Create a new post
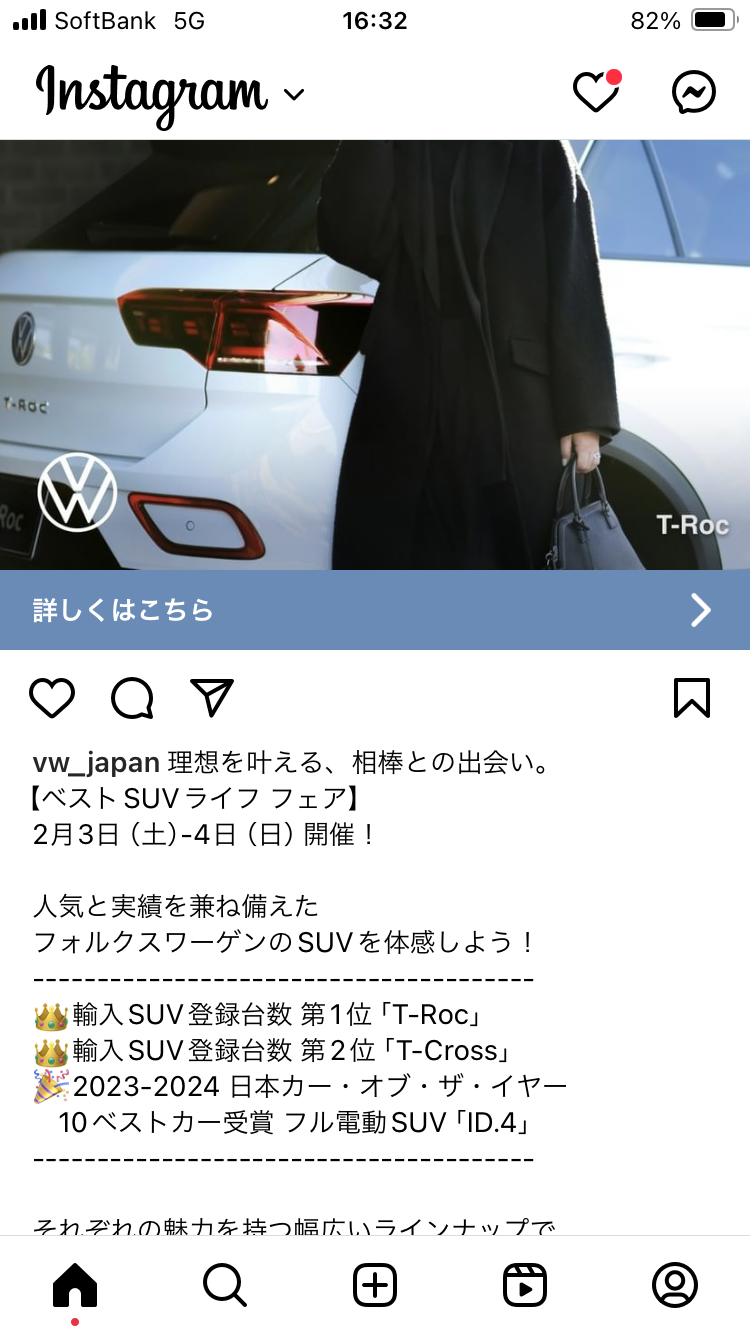This screenshot has height=1334, width=750. (x=375, y=1285)
